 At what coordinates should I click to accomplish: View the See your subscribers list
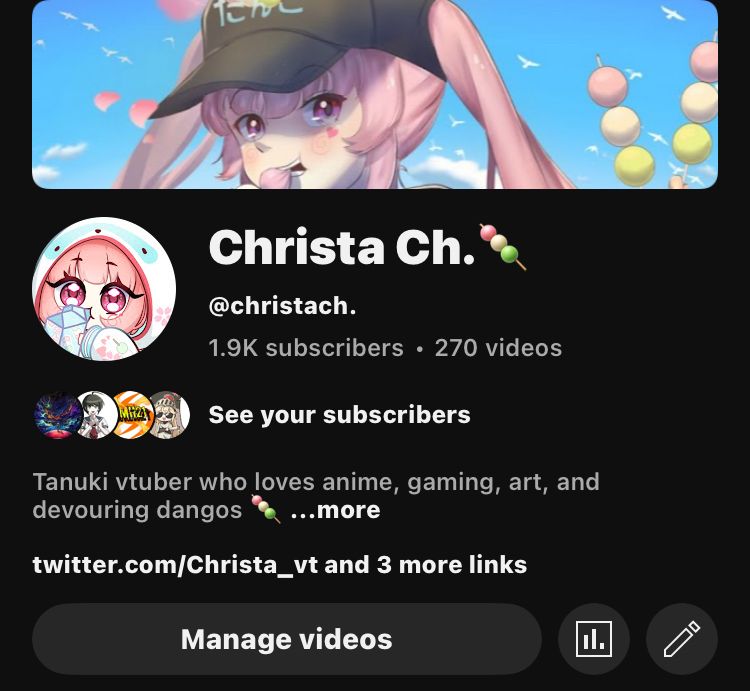click(339, 415)
